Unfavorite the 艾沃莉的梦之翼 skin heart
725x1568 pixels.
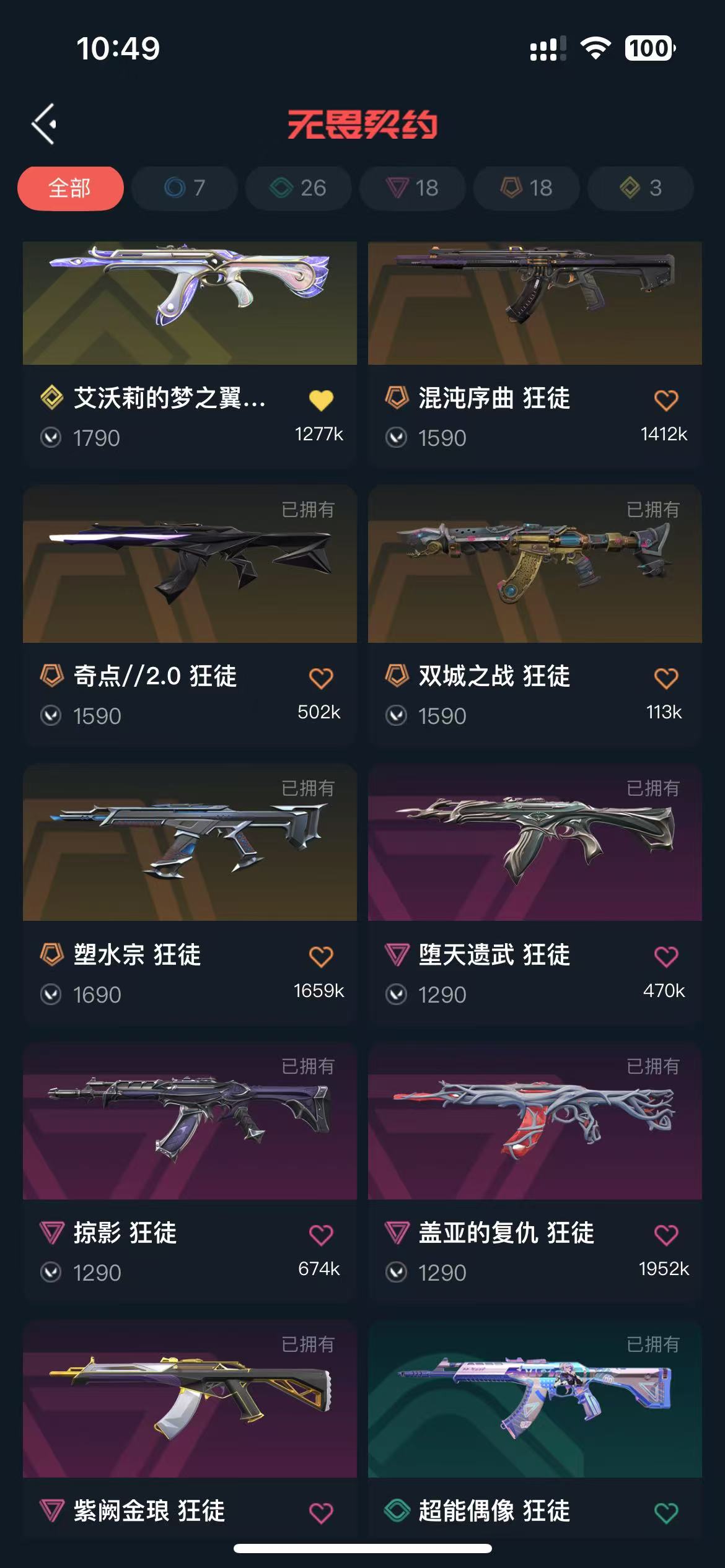(x=321, y=401)
